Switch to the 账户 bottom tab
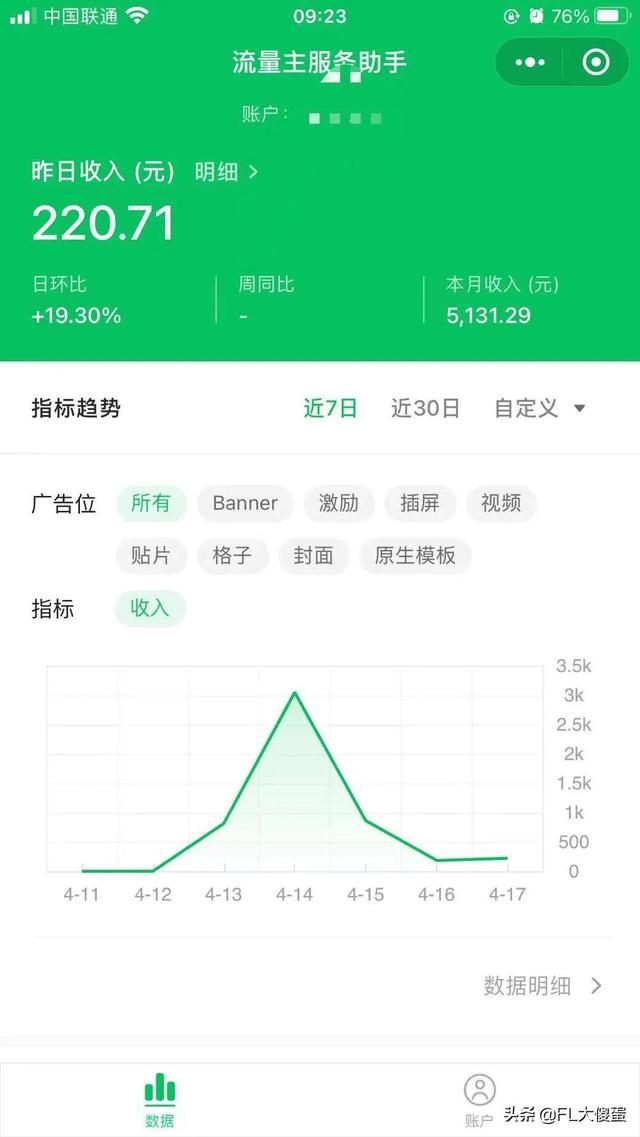This screenshot has width=640, height=1137. (479, 1102)
